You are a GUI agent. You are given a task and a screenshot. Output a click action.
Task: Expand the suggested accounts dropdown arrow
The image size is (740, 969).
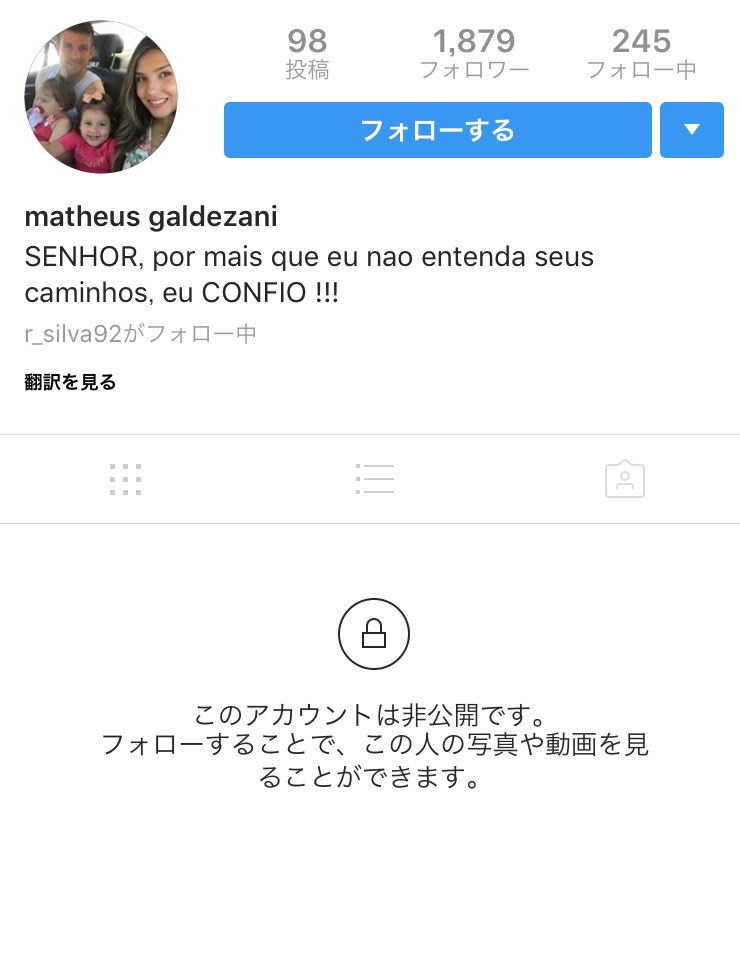click(x=691, y=130)
